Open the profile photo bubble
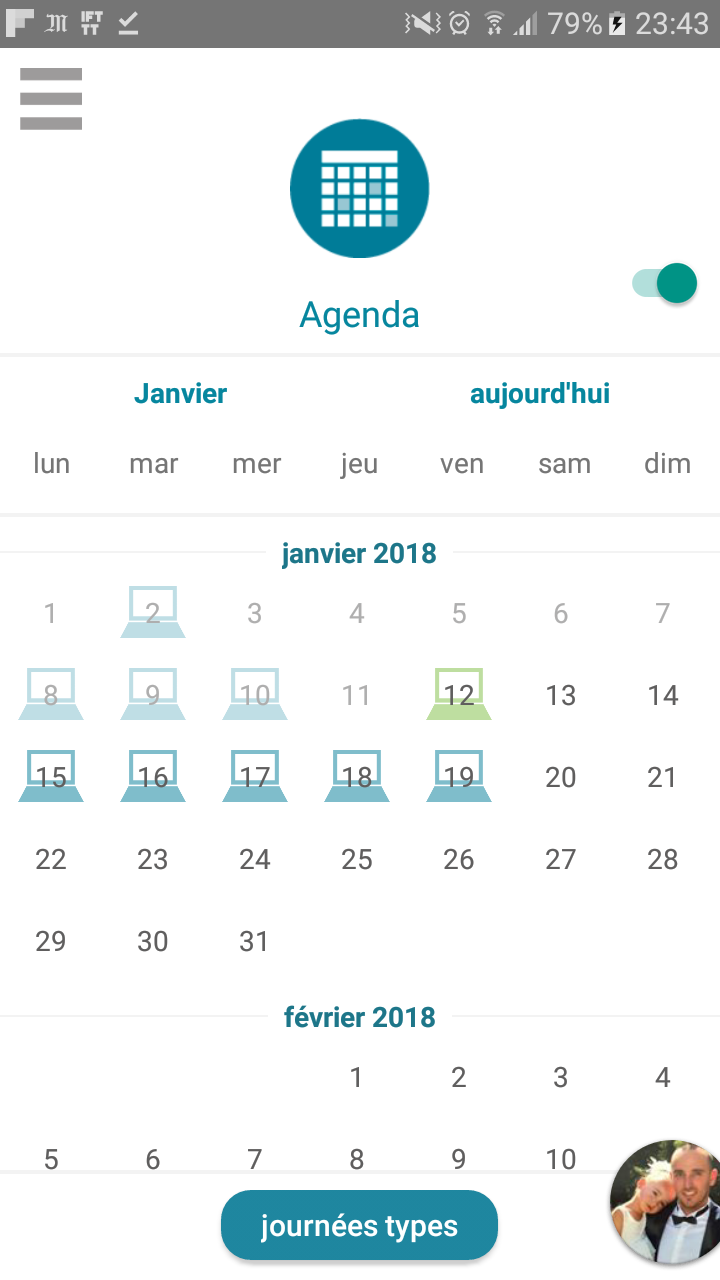This screenshot has width=720, height=1280. [667, 1203]
